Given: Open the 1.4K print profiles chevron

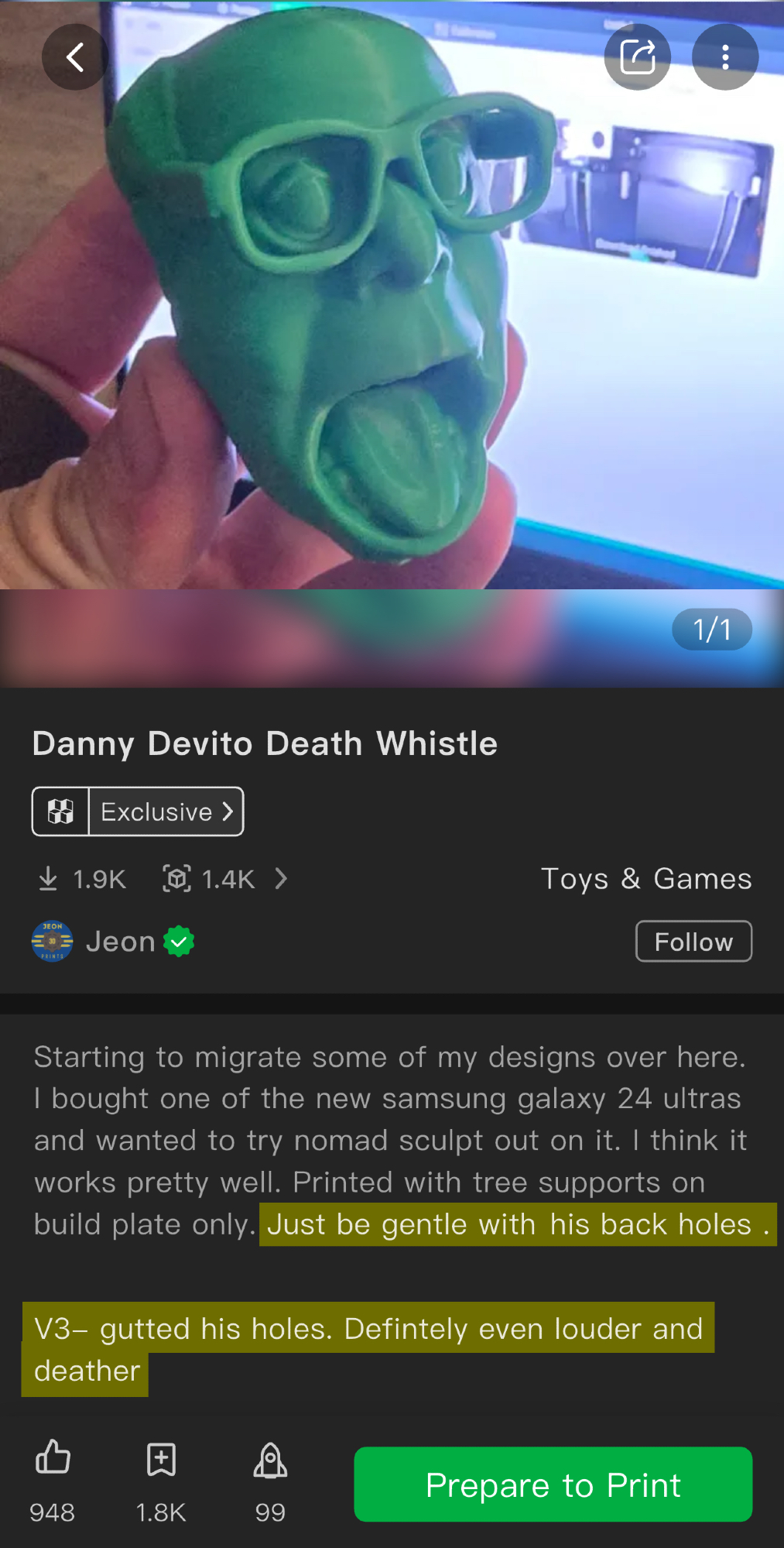Looking at the screenshot, I should (281, 879).
